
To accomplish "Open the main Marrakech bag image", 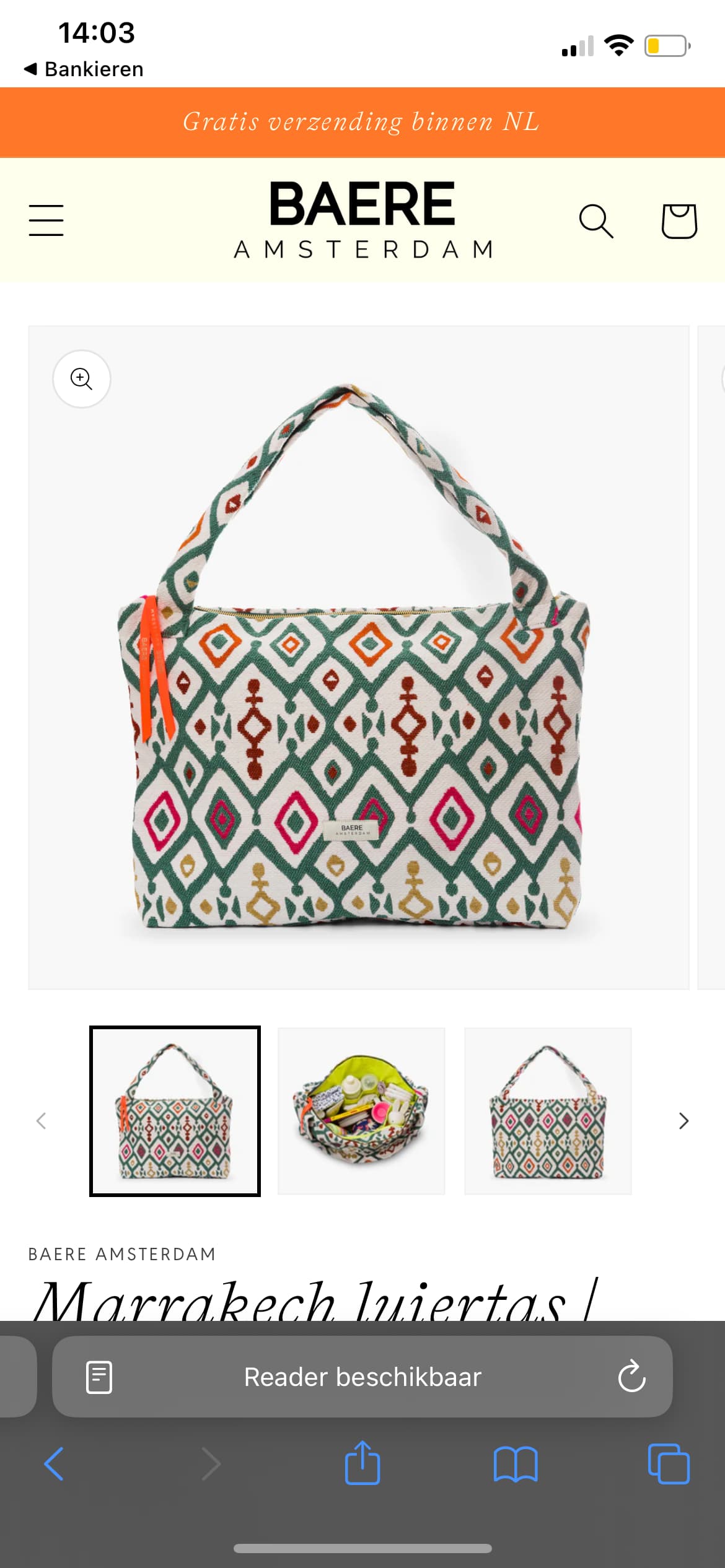I will tap(358, 658).
